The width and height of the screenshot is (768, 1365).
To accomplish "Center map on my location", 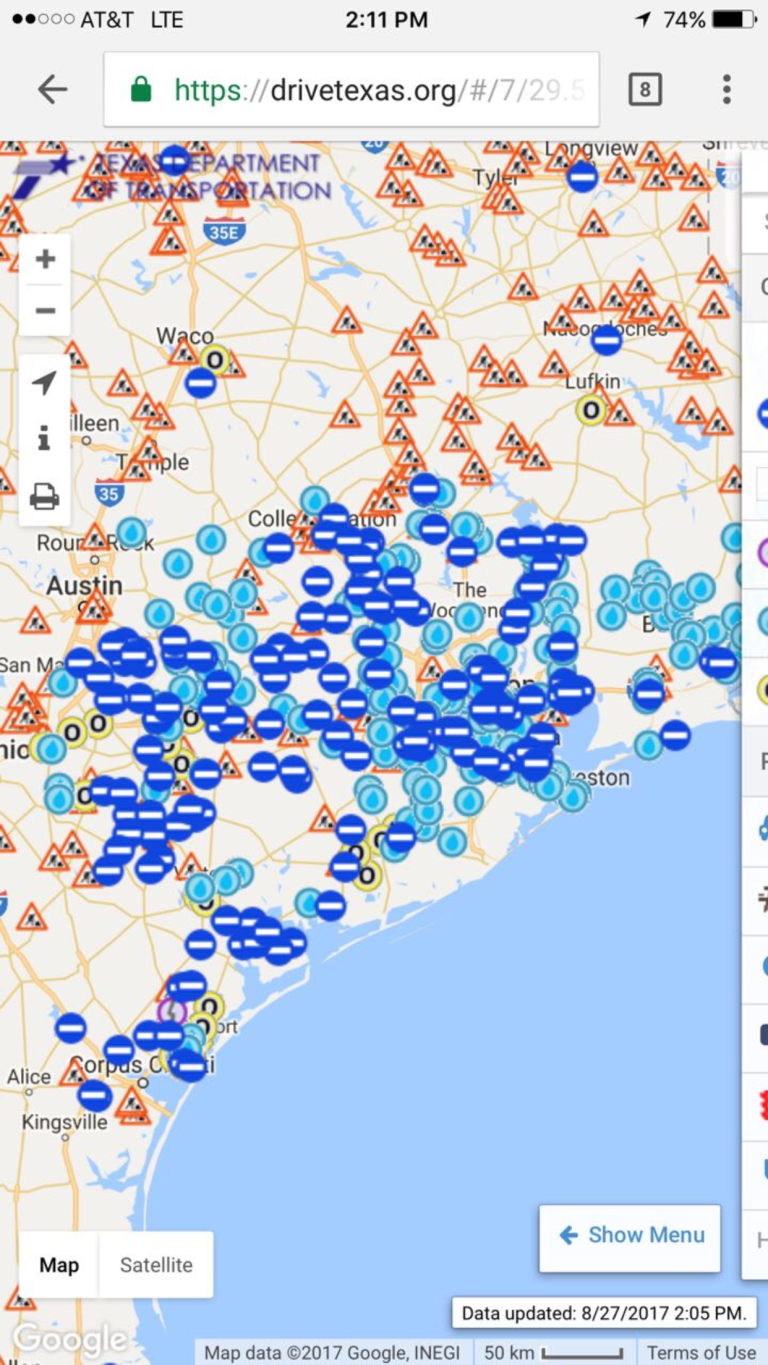I will (x=45, y=383).
